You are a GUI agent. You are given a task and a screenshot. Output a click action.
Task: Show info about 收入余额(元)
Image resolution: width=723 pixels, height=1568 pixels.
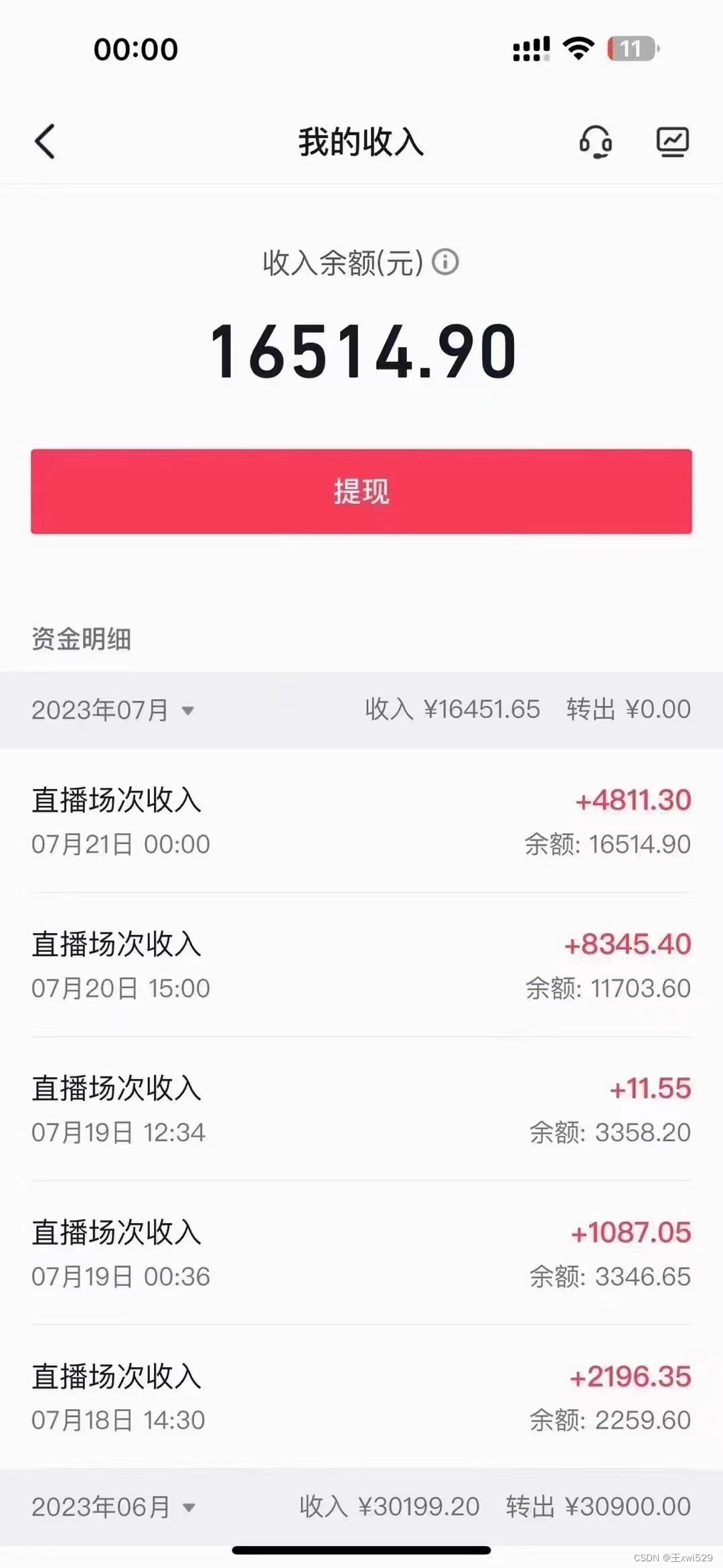(445, 262)
